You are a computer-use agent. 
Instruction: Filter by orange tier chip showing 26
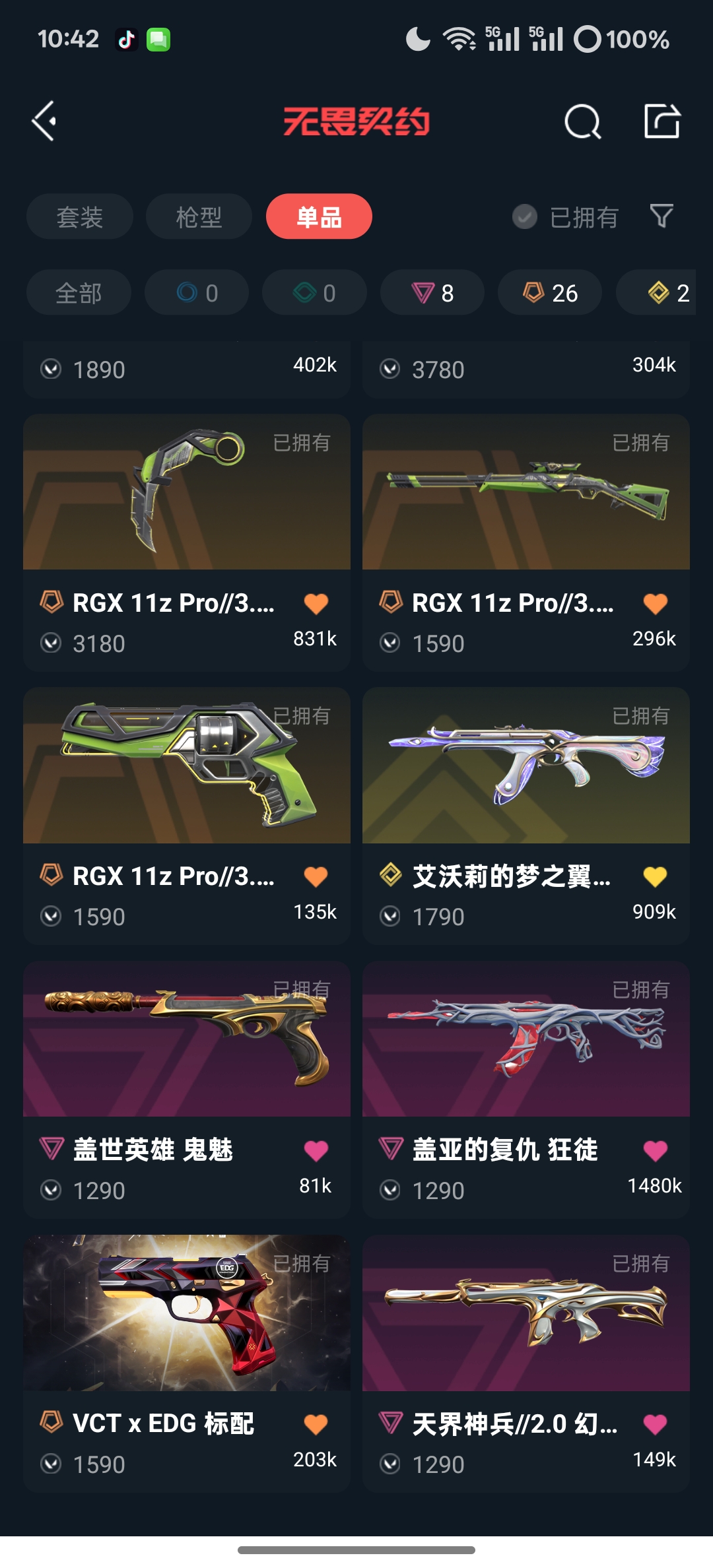(550, 292)
